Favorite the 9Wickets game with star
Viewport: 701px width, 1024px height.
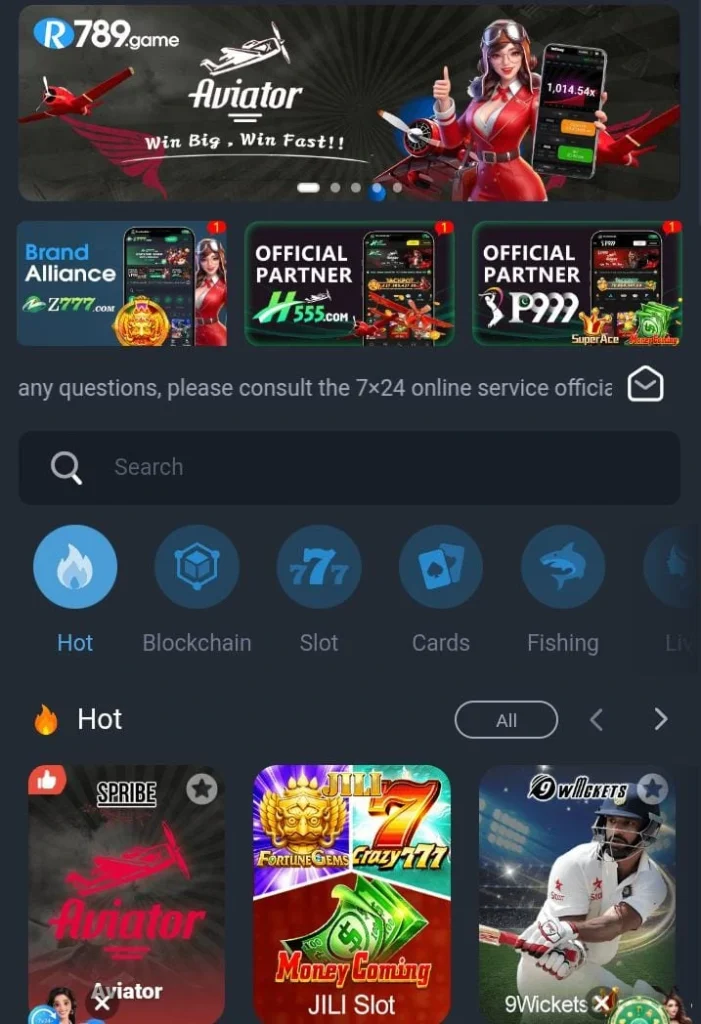(652, 789)
